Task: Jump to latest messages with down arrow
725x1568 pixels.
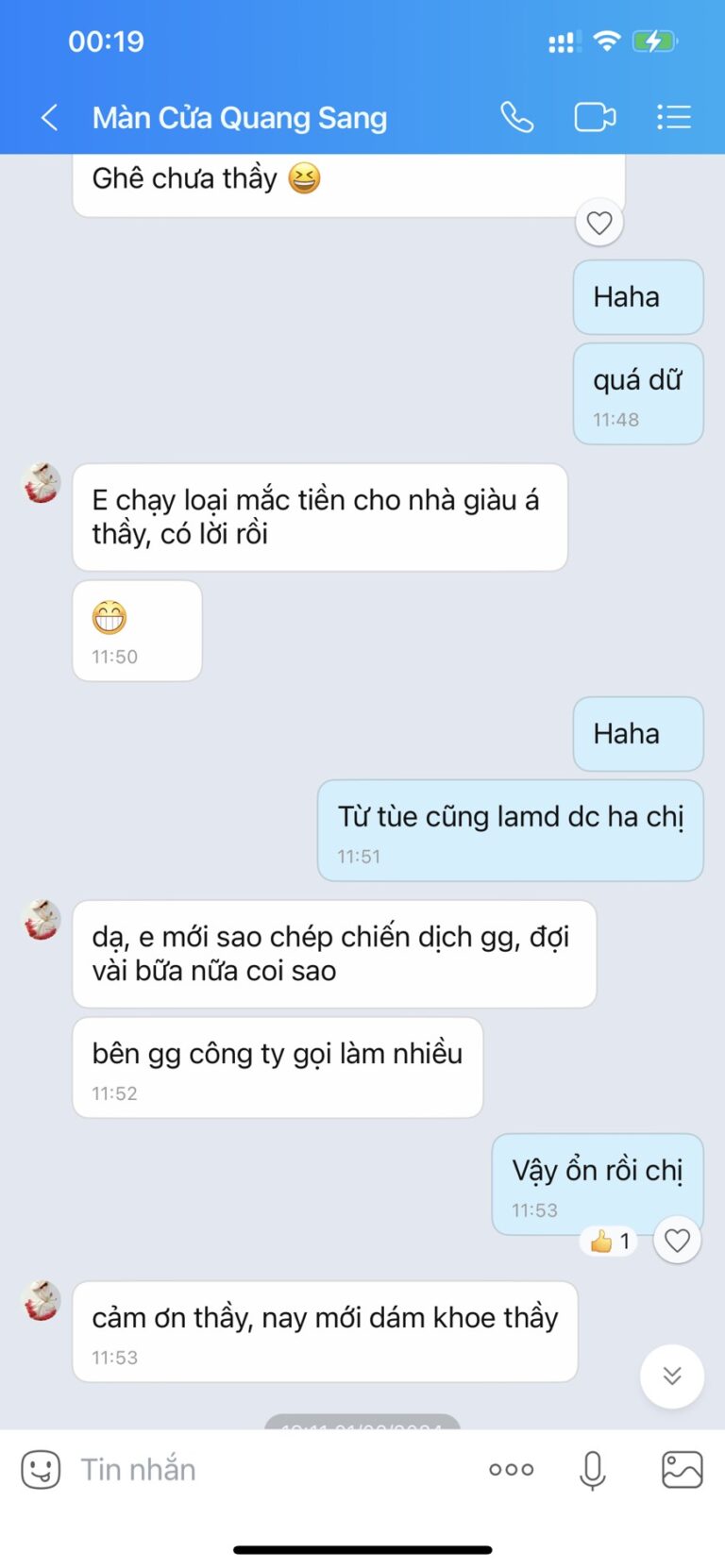Action: coord(672,1376)
